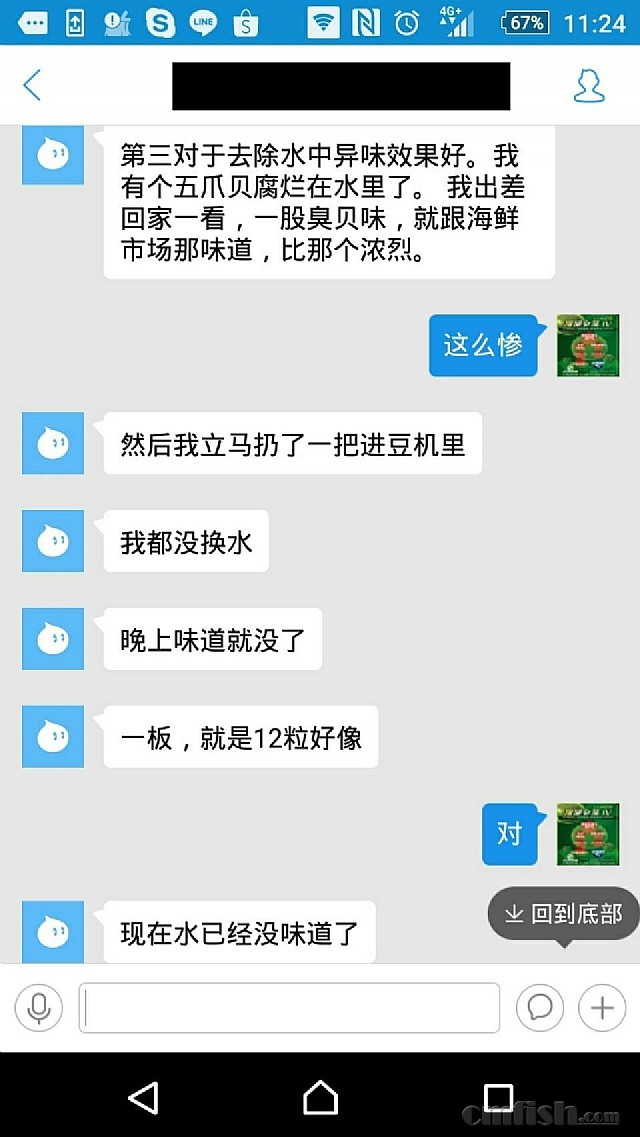
Task: Switch to voice input microphone
Action: (39, 1007)
